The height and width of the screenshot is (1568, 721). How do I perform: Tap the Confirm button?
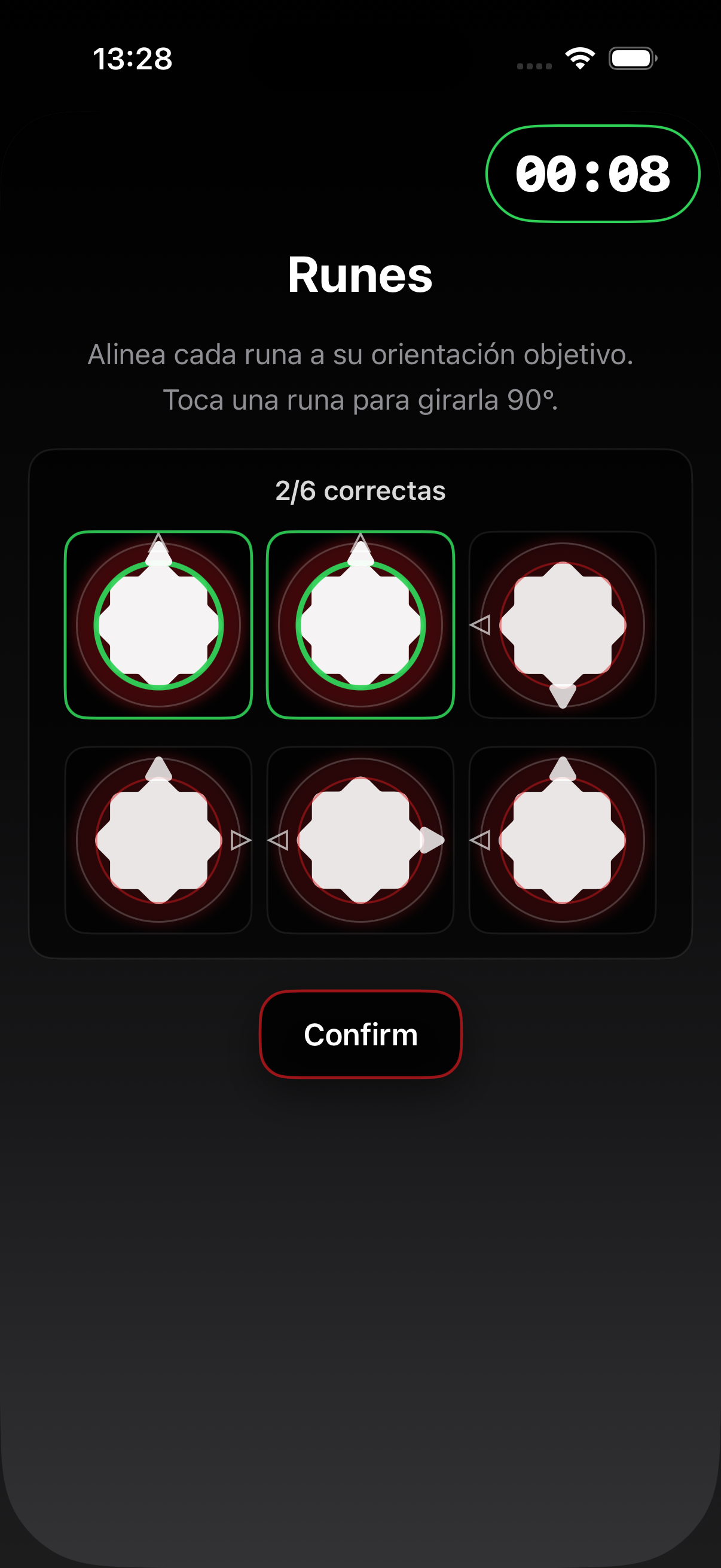(360, 1034)
